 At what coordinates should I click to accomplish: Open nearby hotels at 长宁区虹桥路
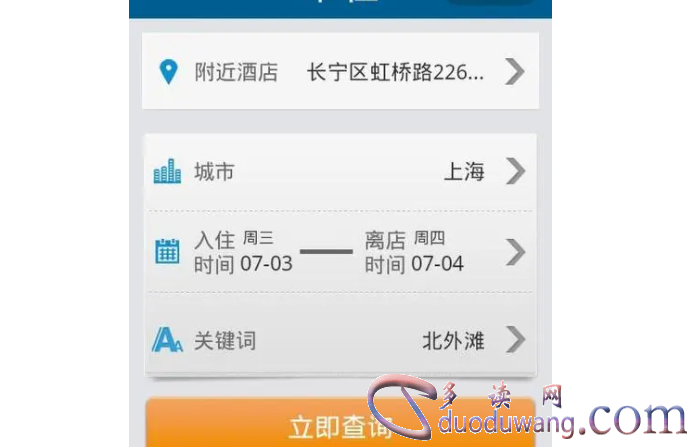pos(340,72)
